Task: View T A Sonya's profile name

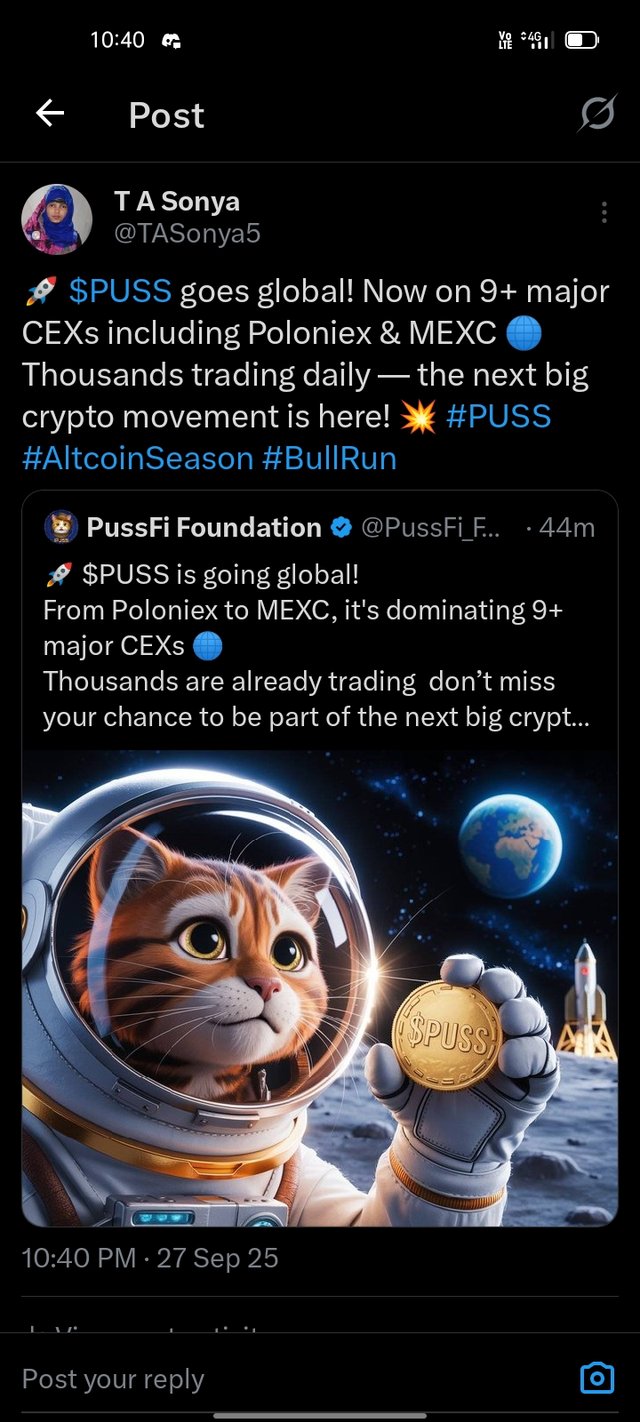Action: coord(176,201)
